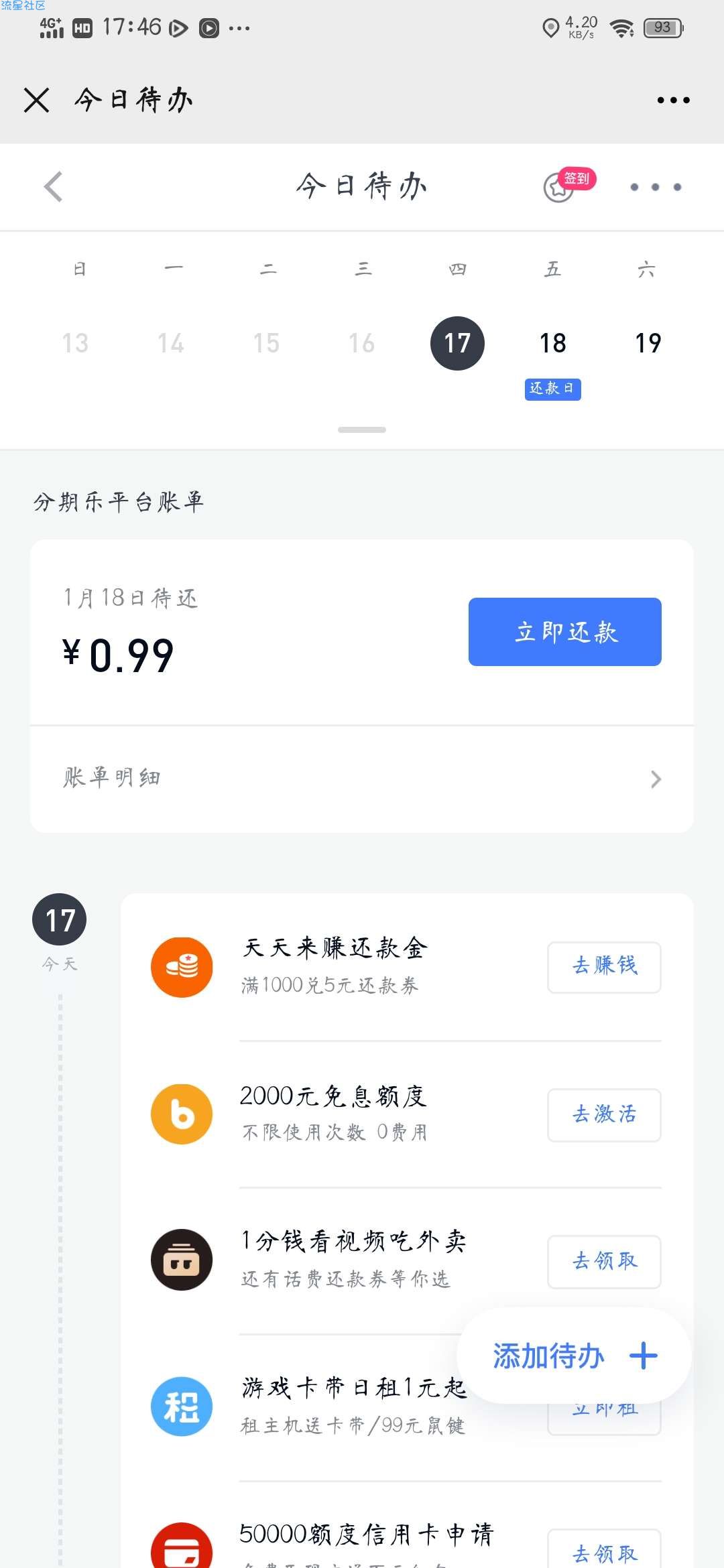Image resolution: width=724 pixels, height=1568 pixels.
Task: Tap 去激活 for 2000元免息额度
Action: pyautogui.click(x=604, y=1115)
